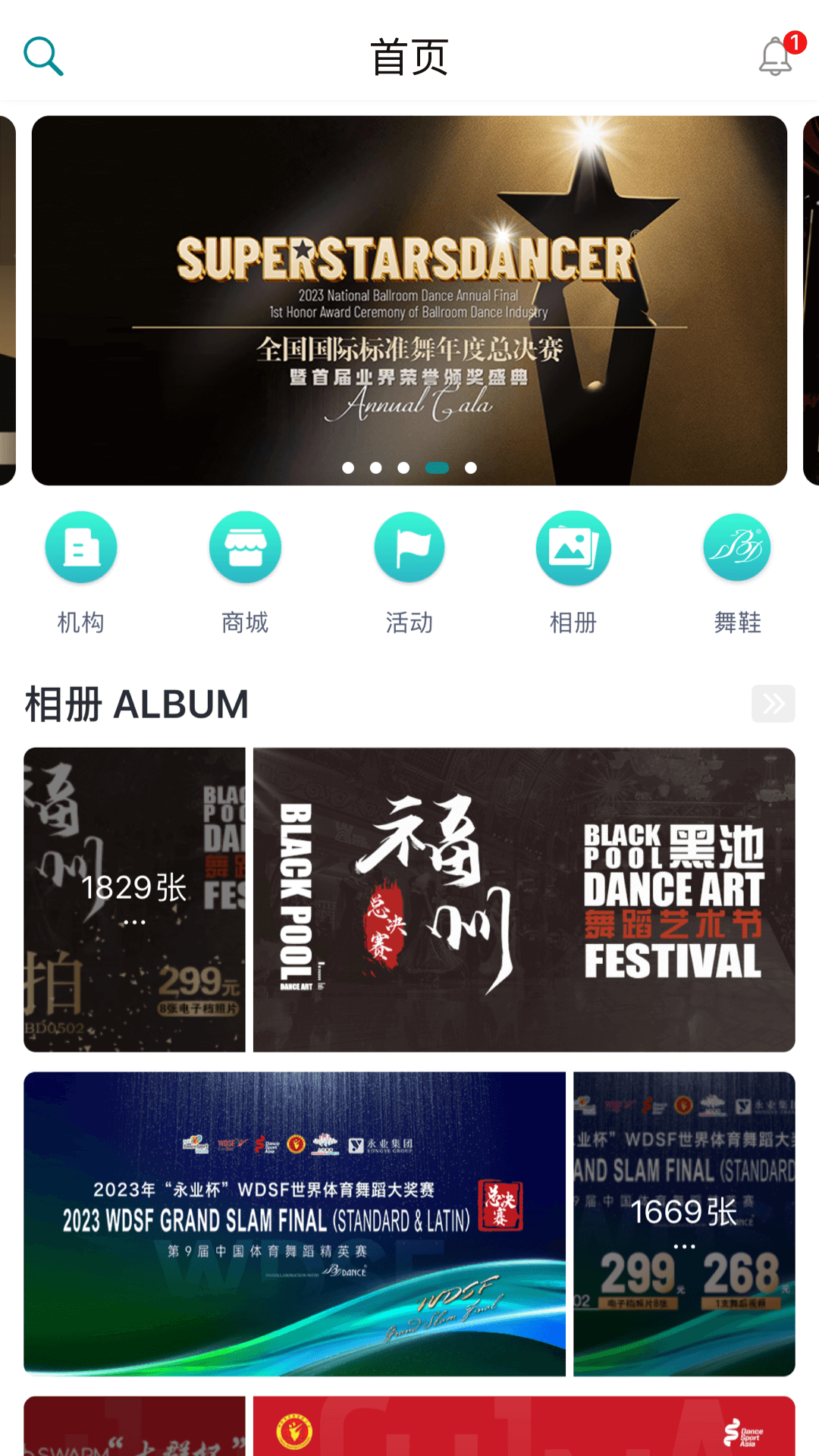819x1456 pixels.
Task: Select the 舞鞋 dance shoes icon
Action: click(x=736, y=547)
